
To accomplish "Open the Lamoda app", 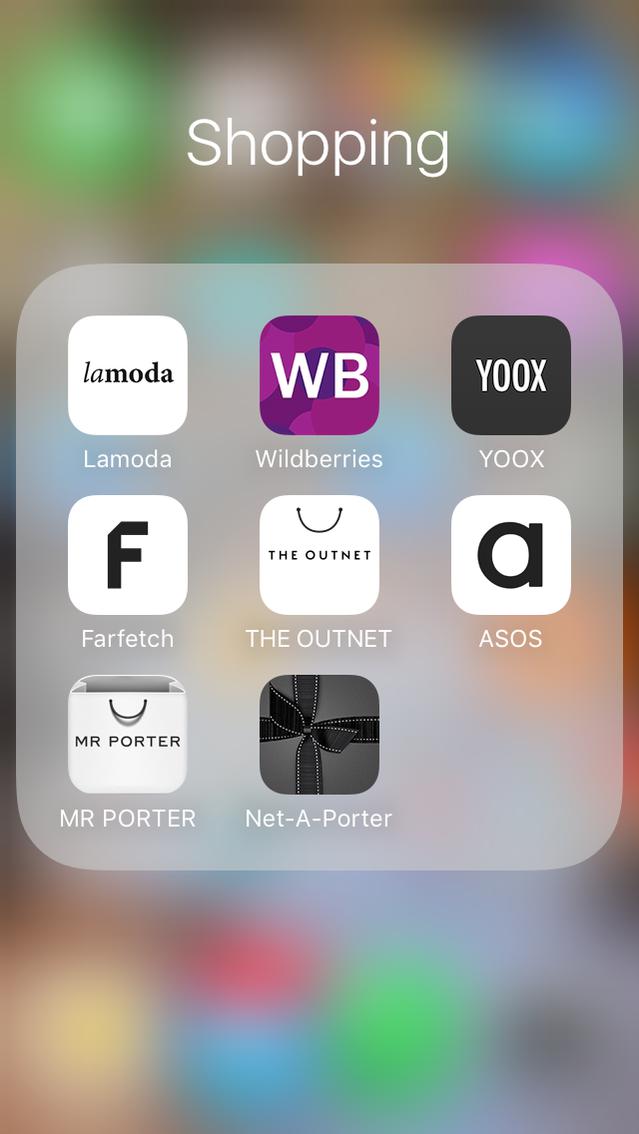I will 127,375.
